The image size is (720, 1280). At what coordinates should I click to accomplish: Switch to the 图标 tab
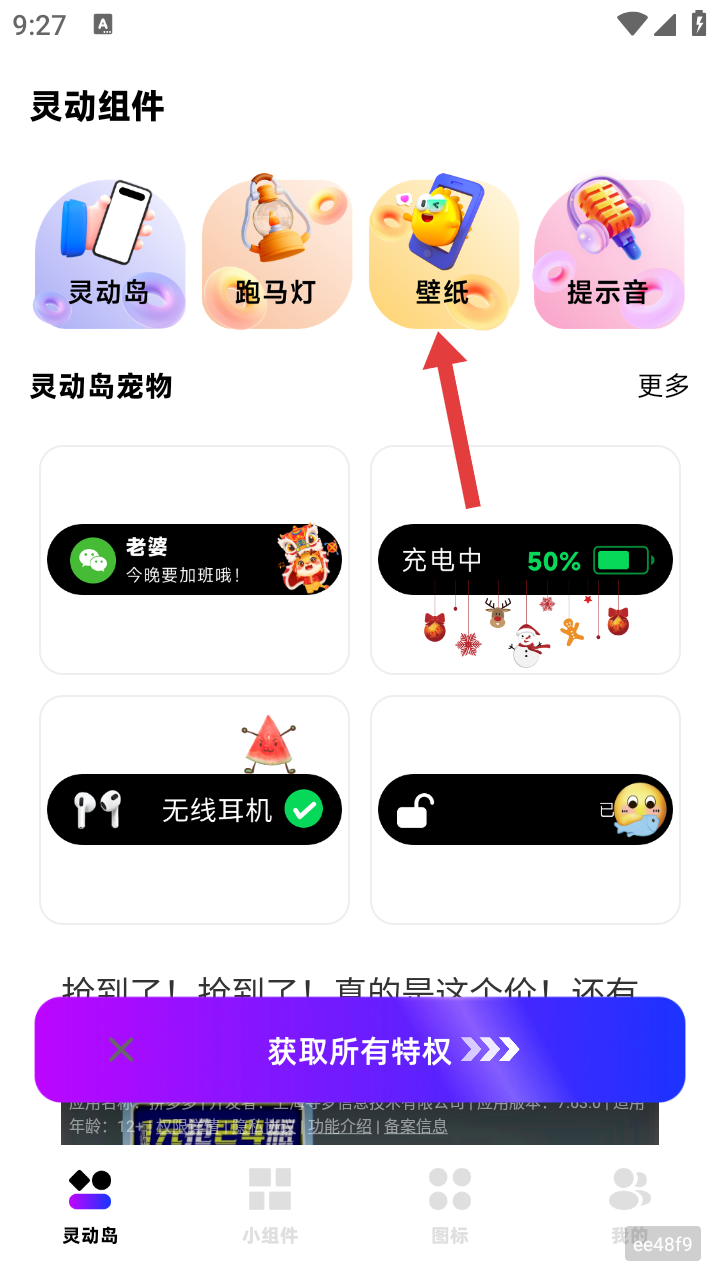click(450, 1205)
